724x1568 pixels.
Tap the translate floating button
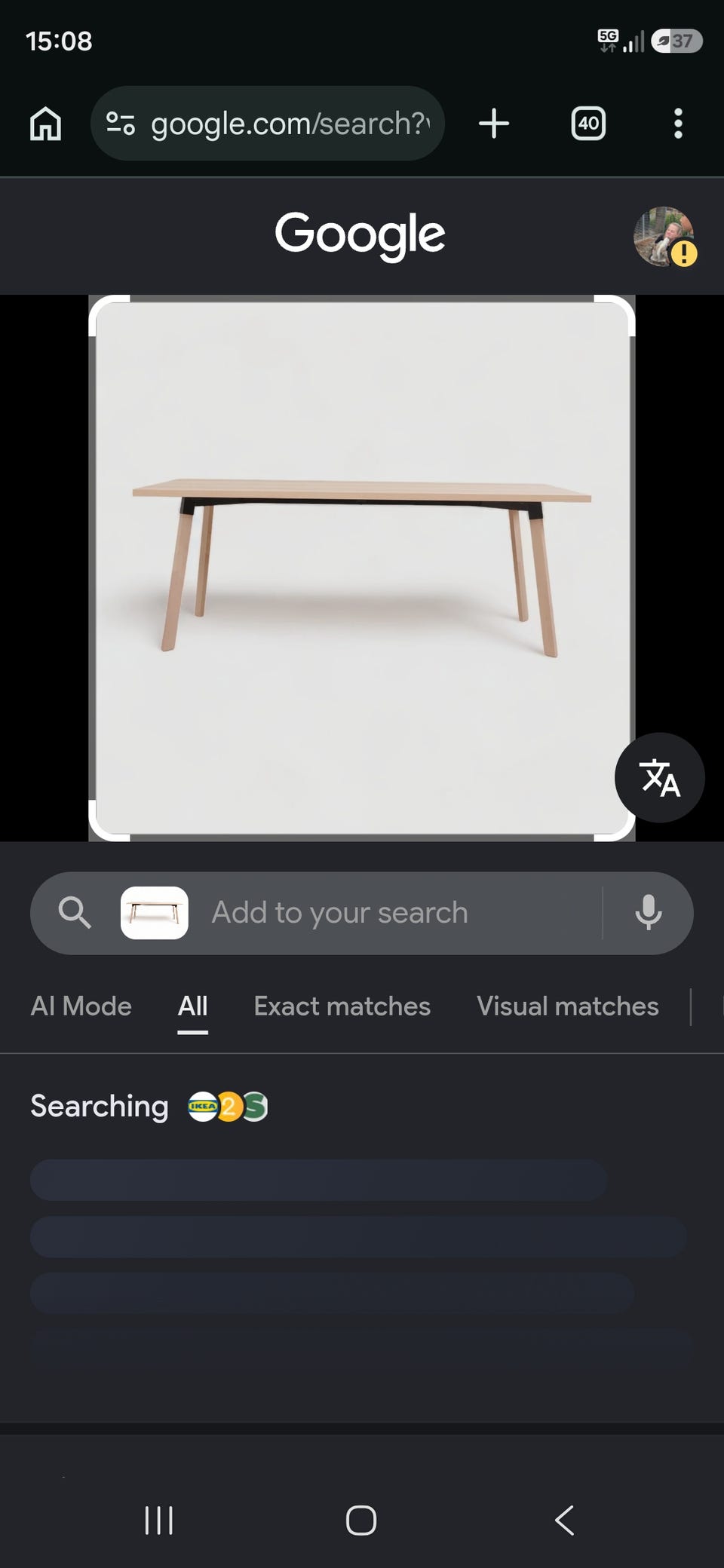[x=660, y=777]
